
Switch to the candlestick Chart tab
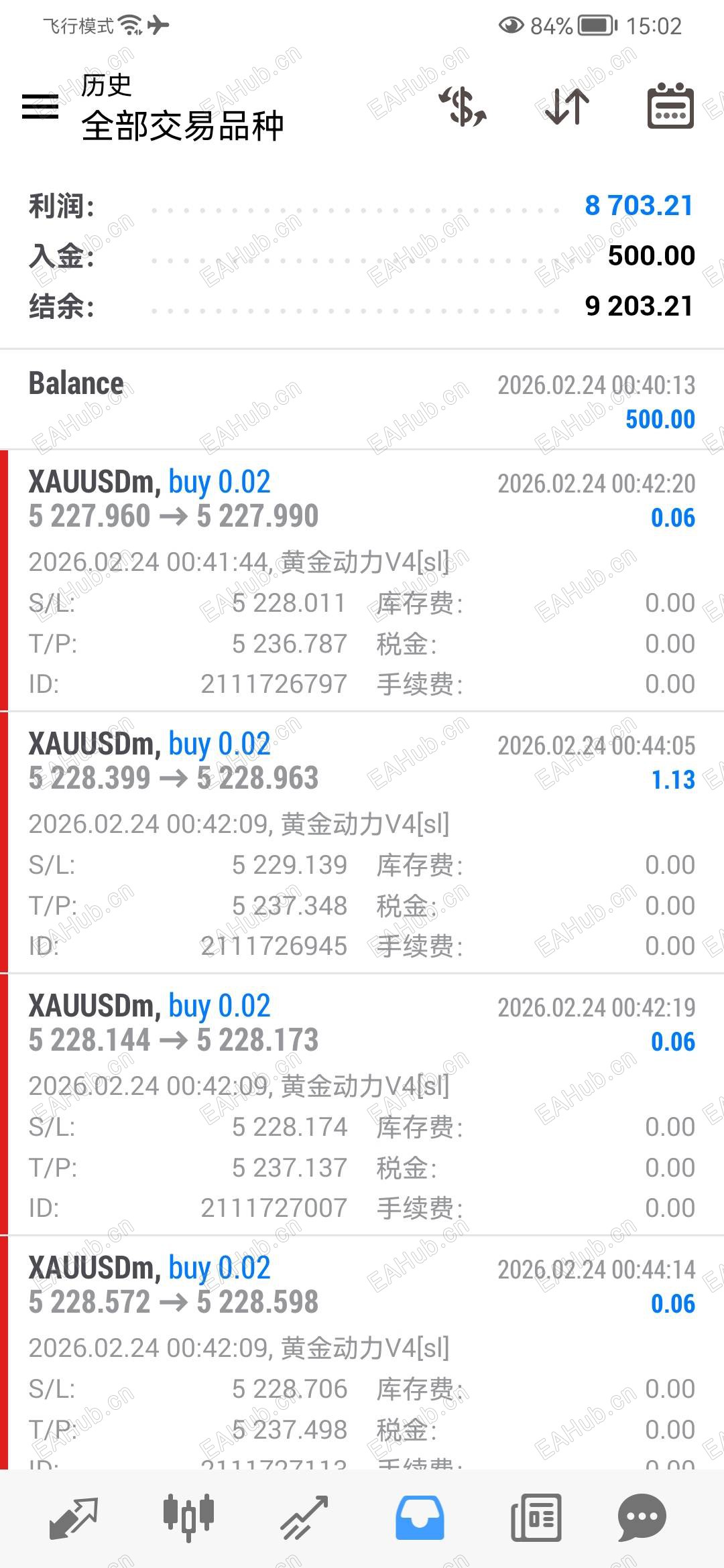coord(188,1517)
